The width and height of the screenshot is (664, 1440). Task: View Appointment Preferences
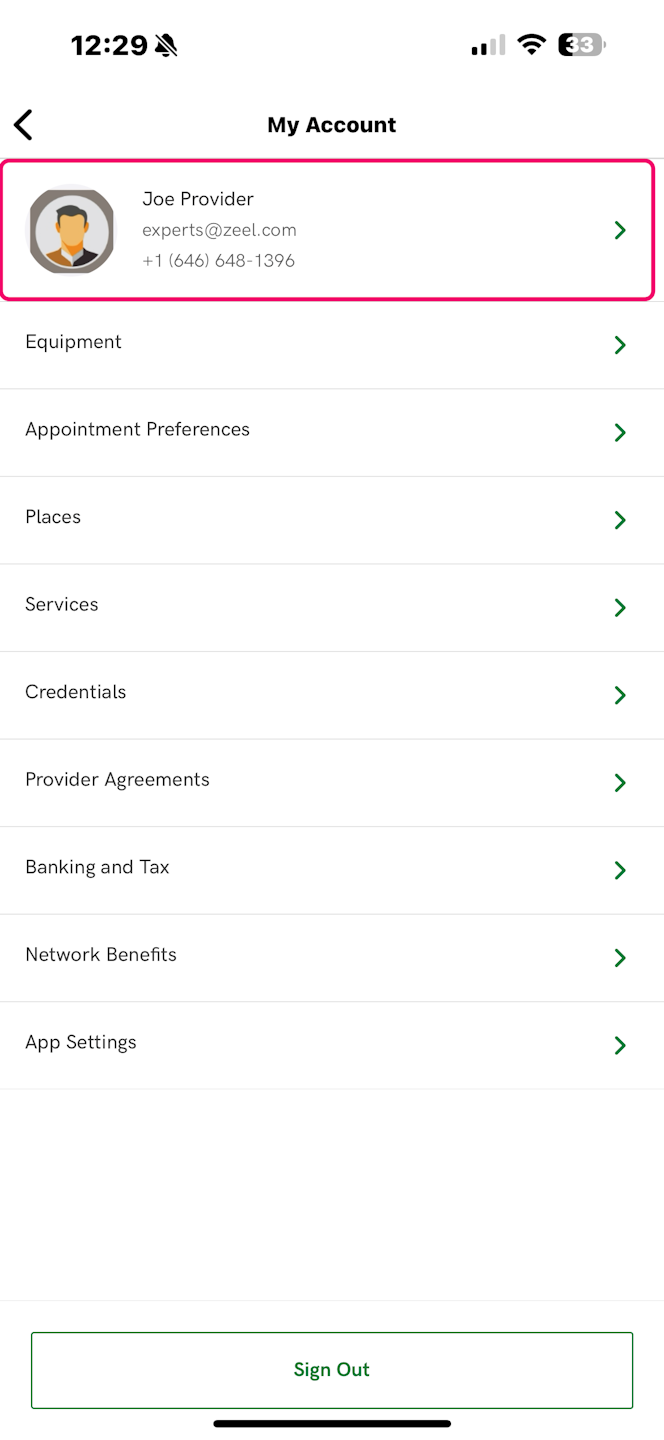coord(332,431)
